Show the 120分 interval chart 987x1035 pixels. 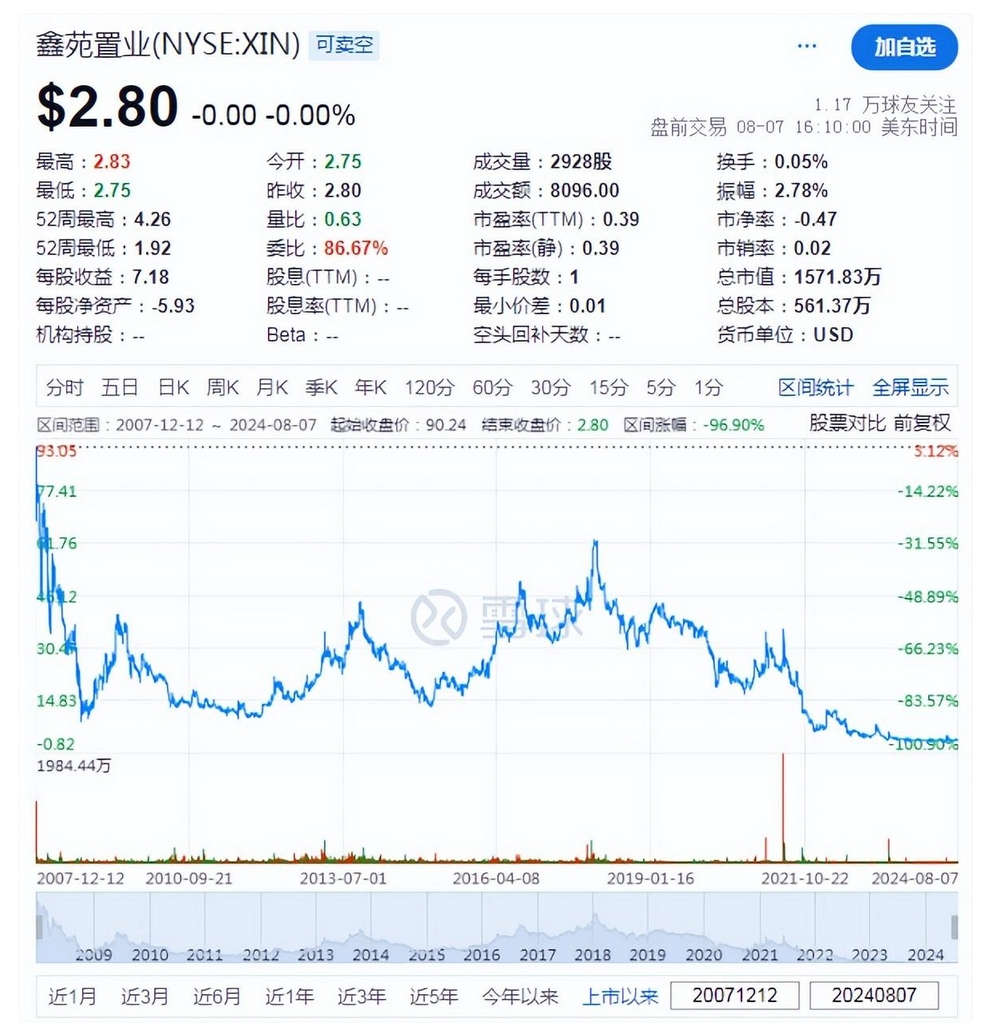tap(429, 388)
